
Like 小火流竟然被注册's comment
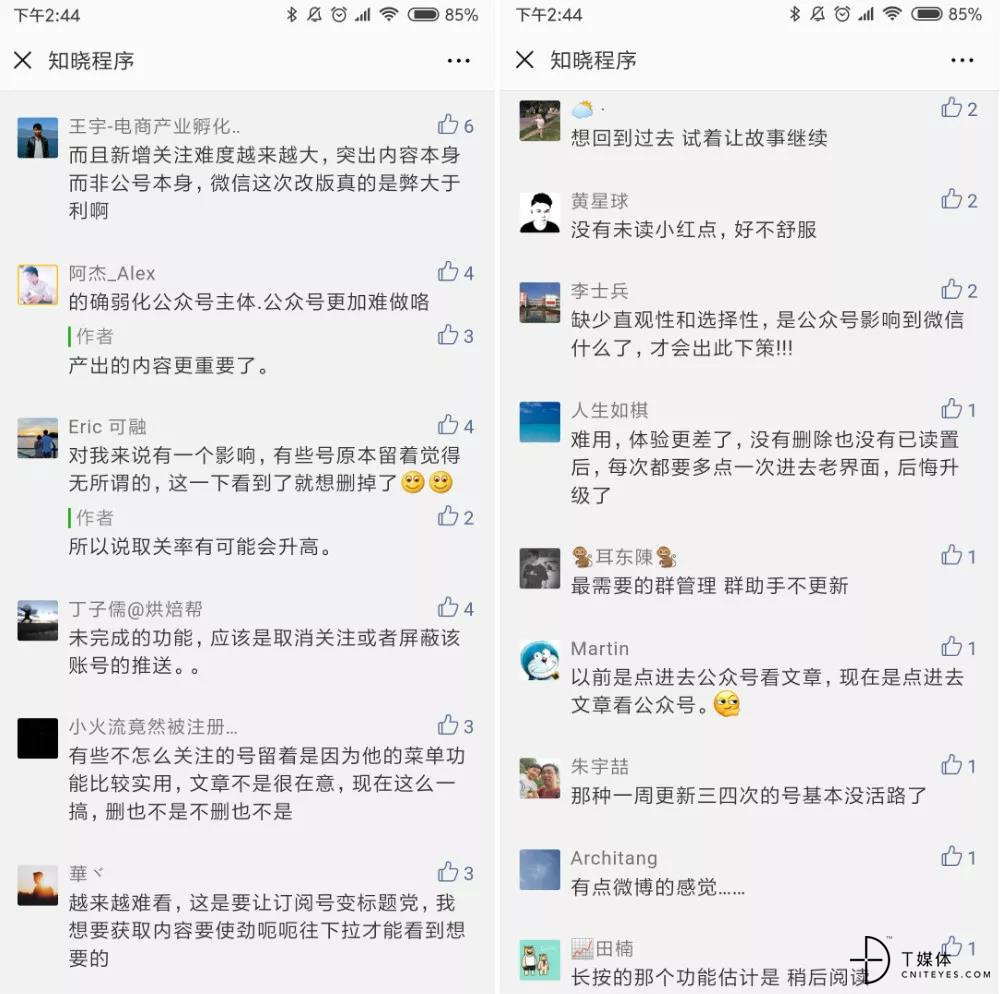click(448, 725)
